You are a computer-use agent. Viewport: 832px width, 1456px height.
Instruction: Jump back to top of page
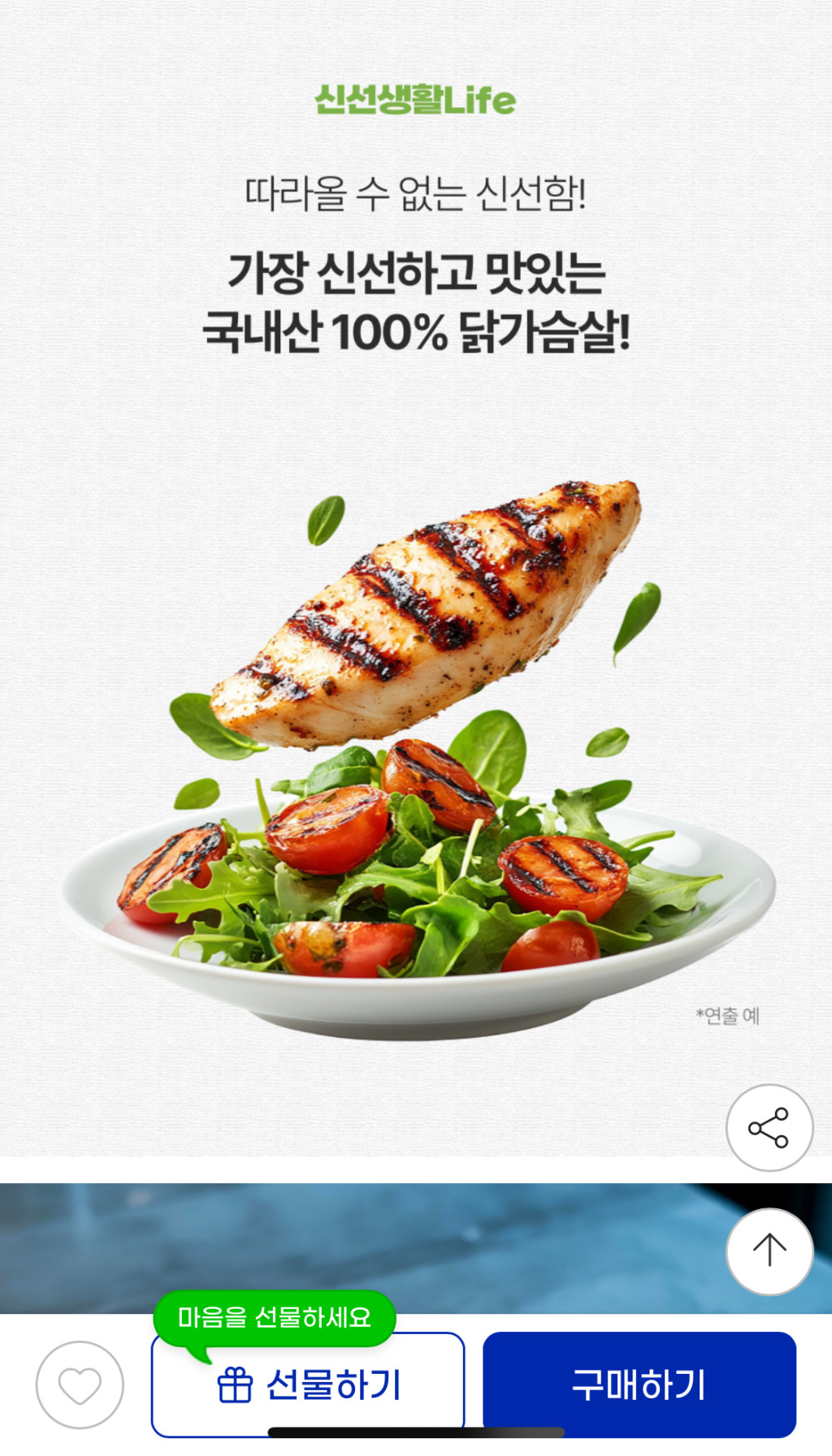769,1251
